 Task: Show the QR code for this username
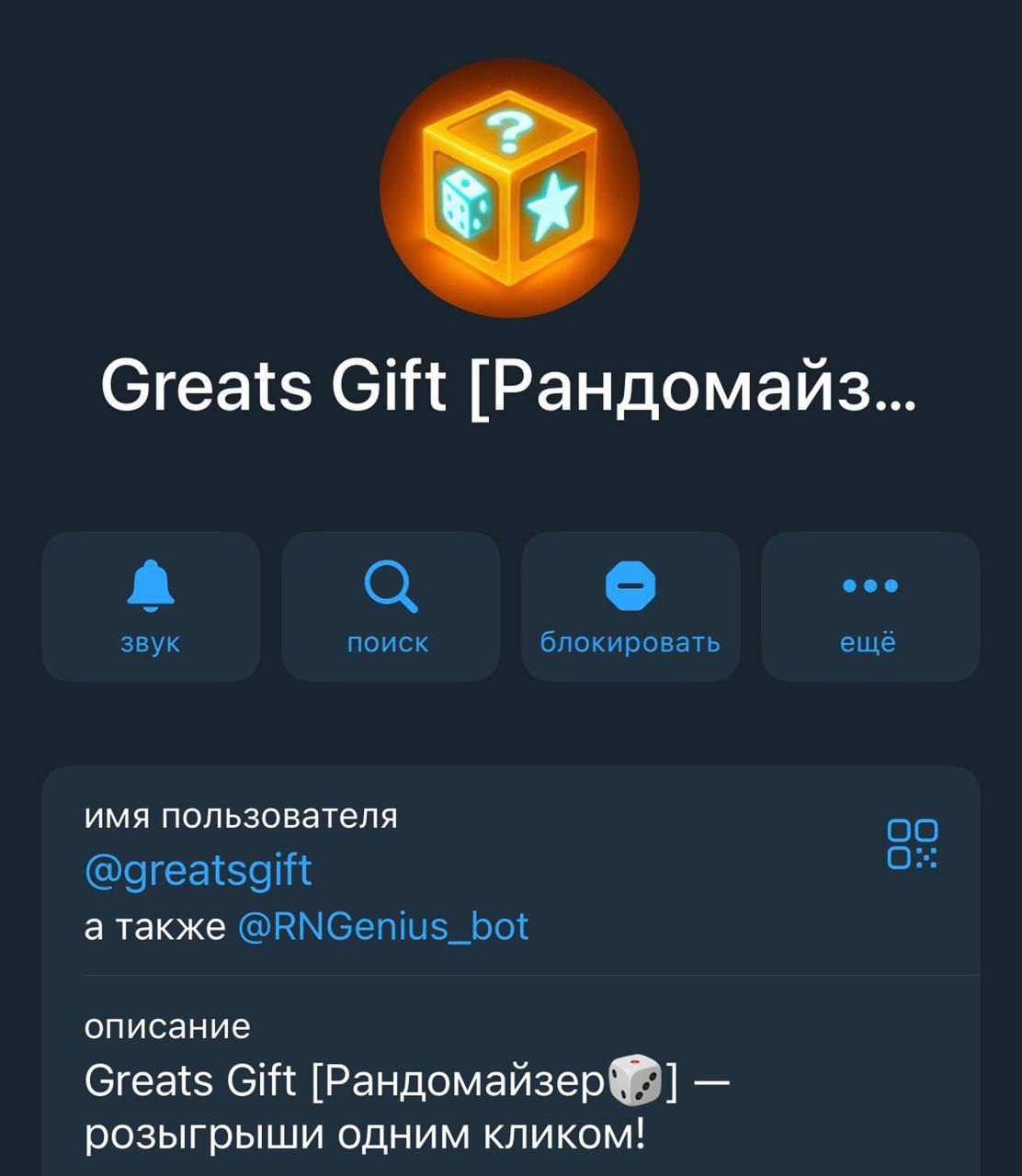[x=912, y=843]
